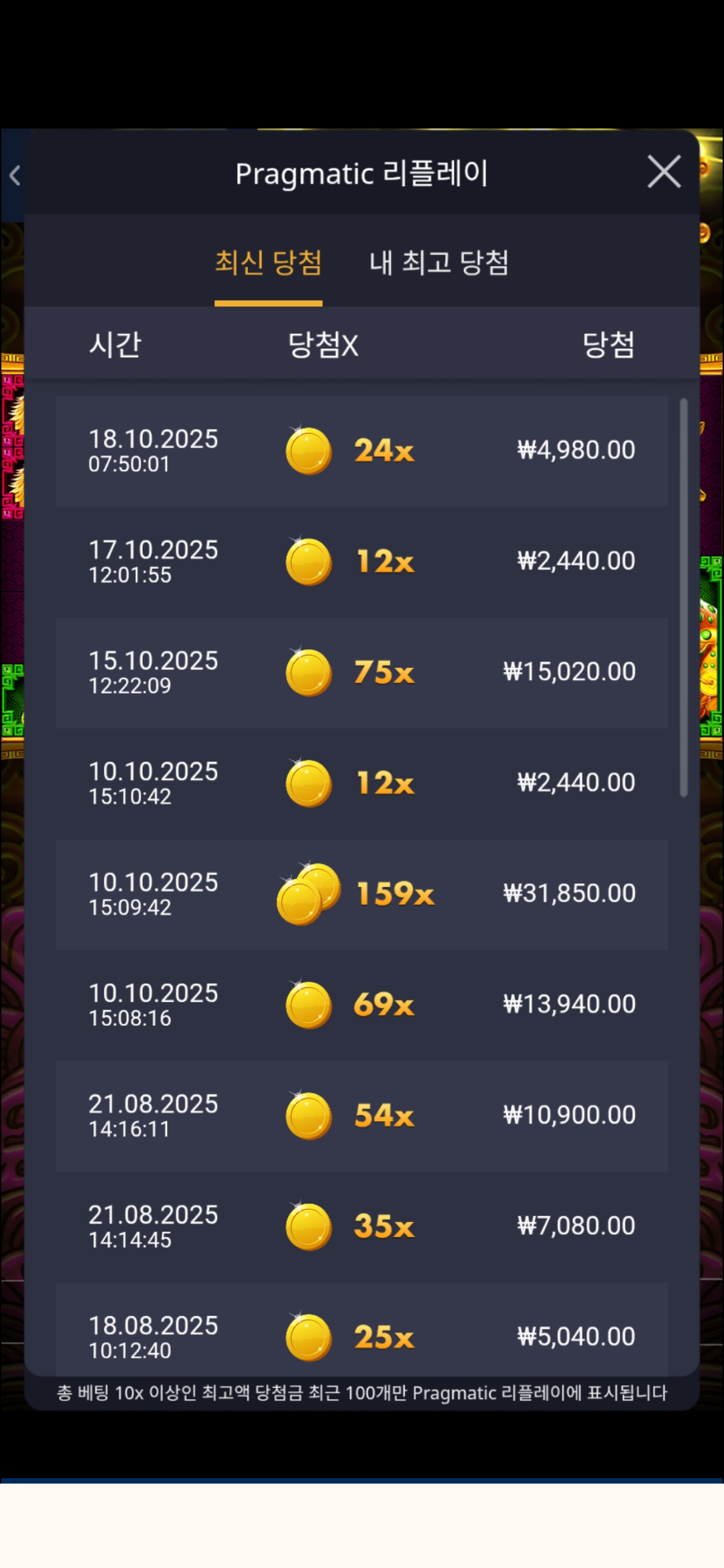Switch to the 내 최고 당첨 tab
The image size is (724, 1568).
[438, 263]
